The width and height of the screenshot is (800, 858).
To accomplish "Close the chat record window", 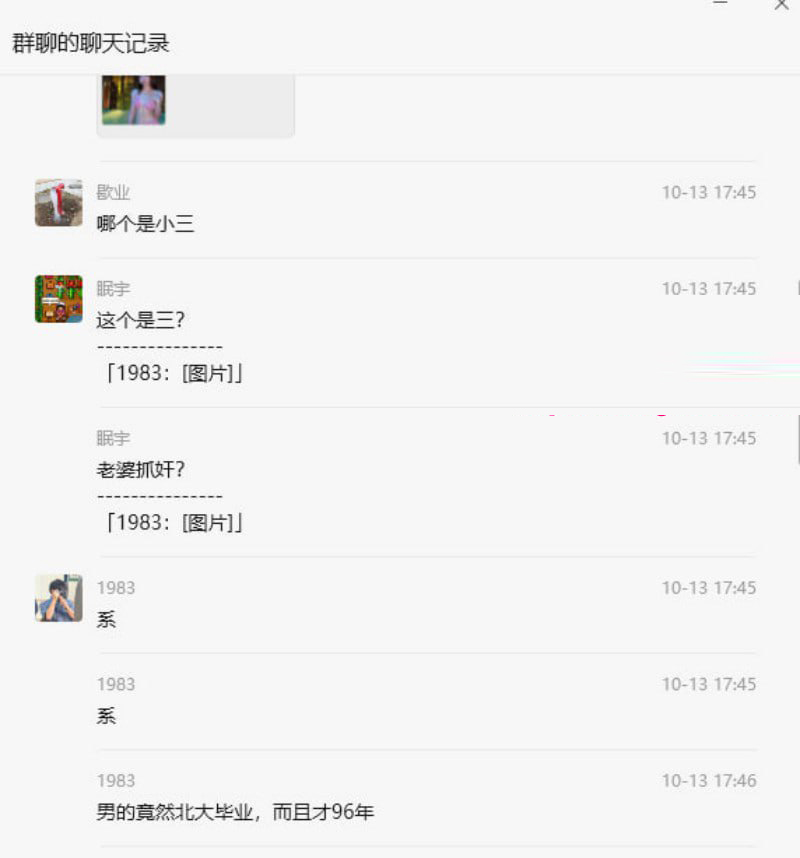I will (x=782, y=5).
